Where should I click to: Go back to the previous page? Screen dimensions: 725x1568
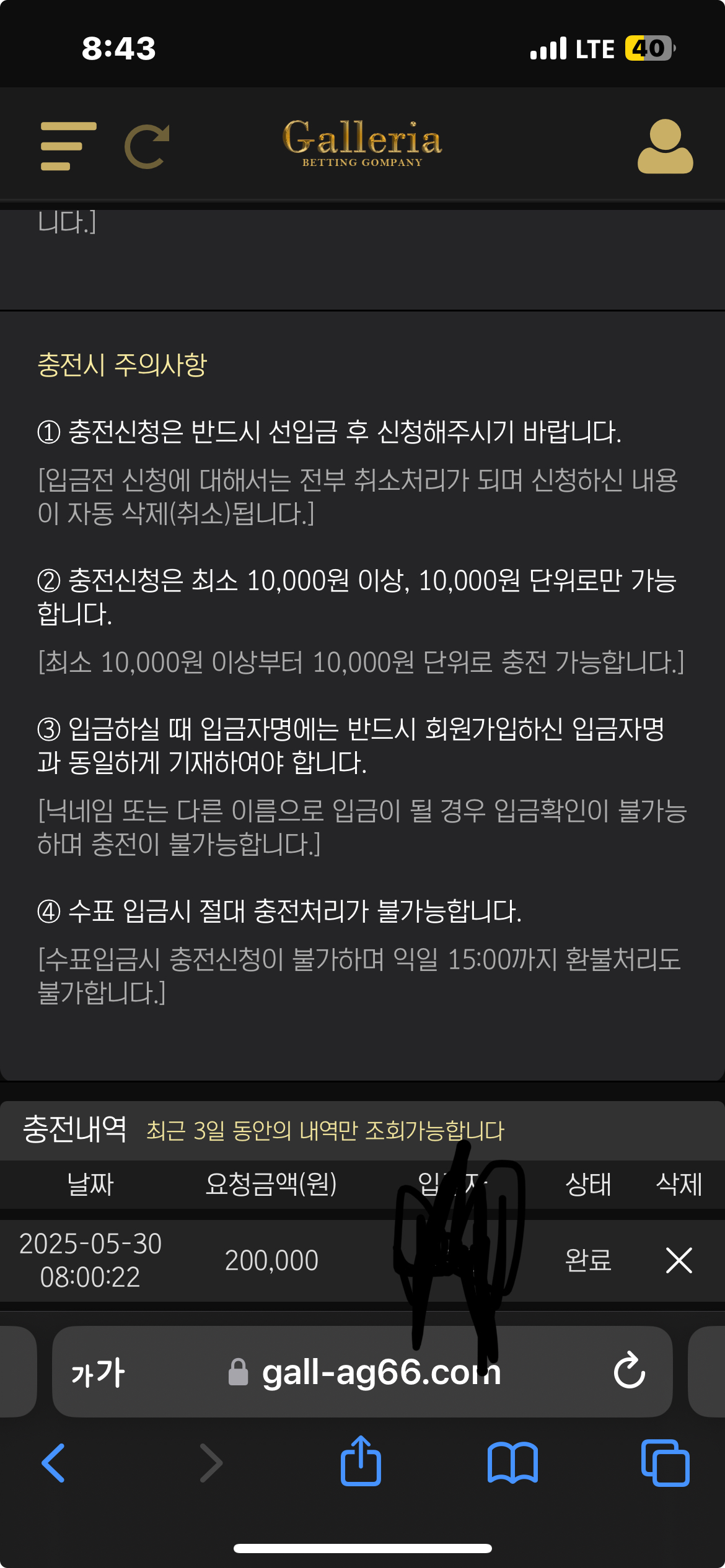[53, 1463]
